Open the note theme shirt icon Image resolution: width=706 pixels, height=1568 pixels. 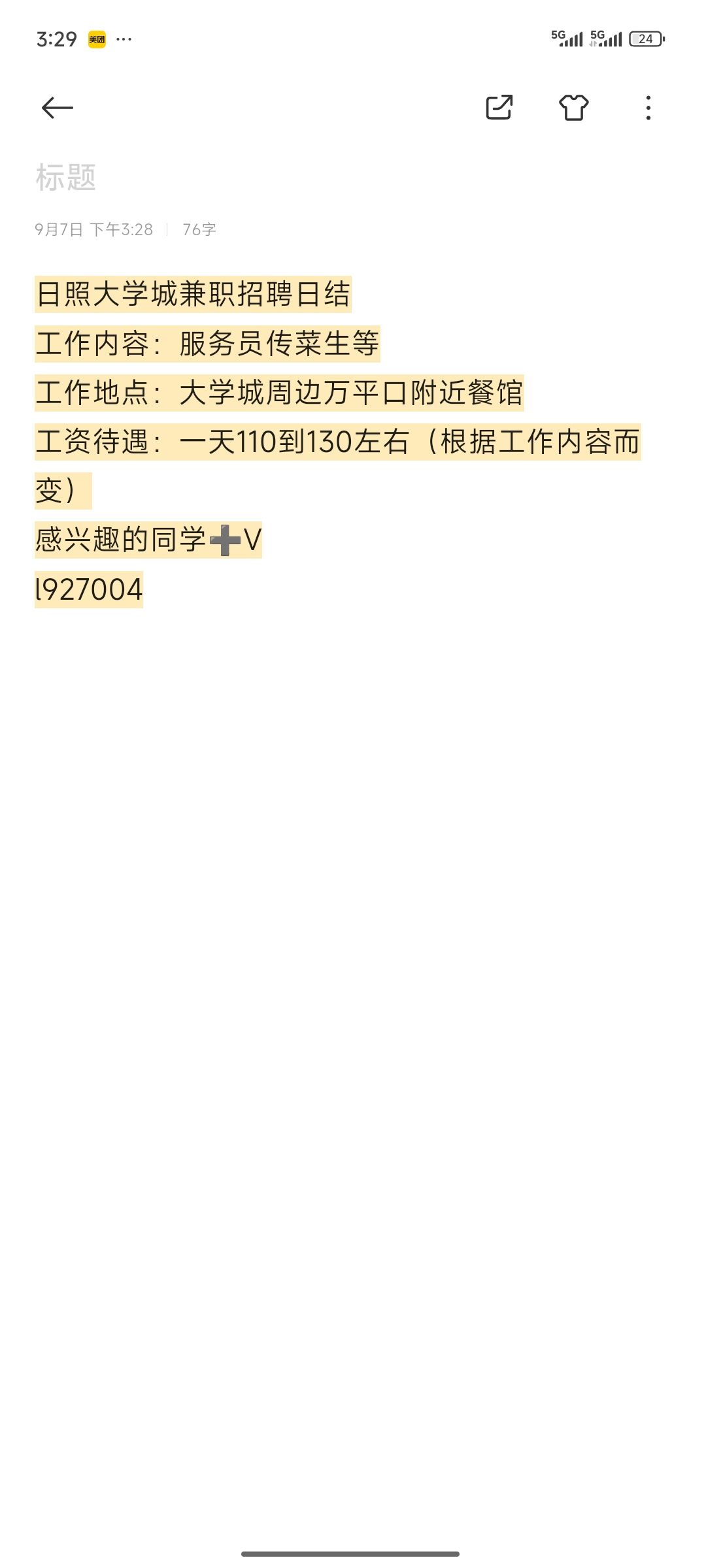(x=573, y=108)
